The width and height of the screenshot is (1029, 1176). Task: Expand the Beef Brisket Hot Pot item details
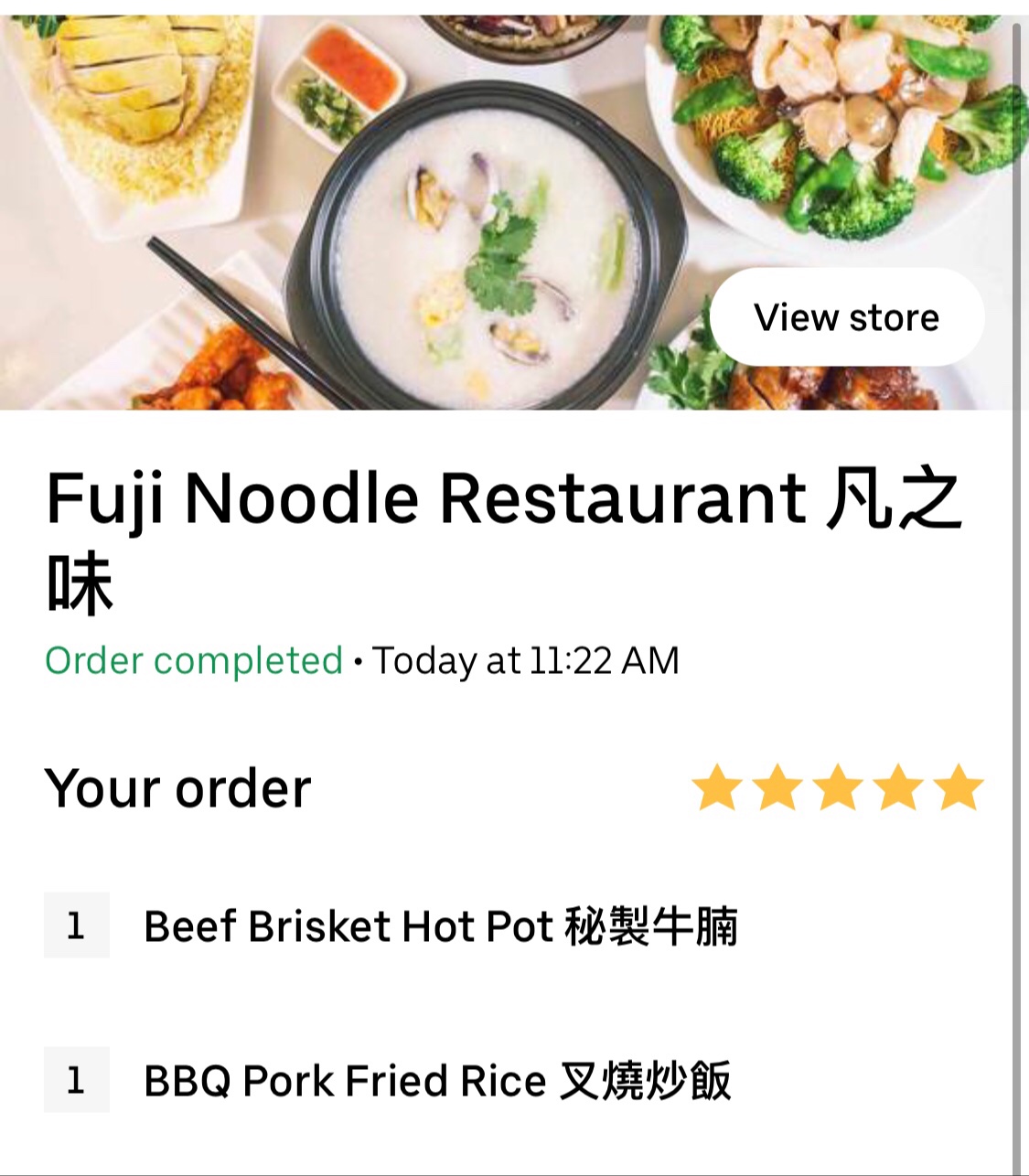tap(446, 926)
